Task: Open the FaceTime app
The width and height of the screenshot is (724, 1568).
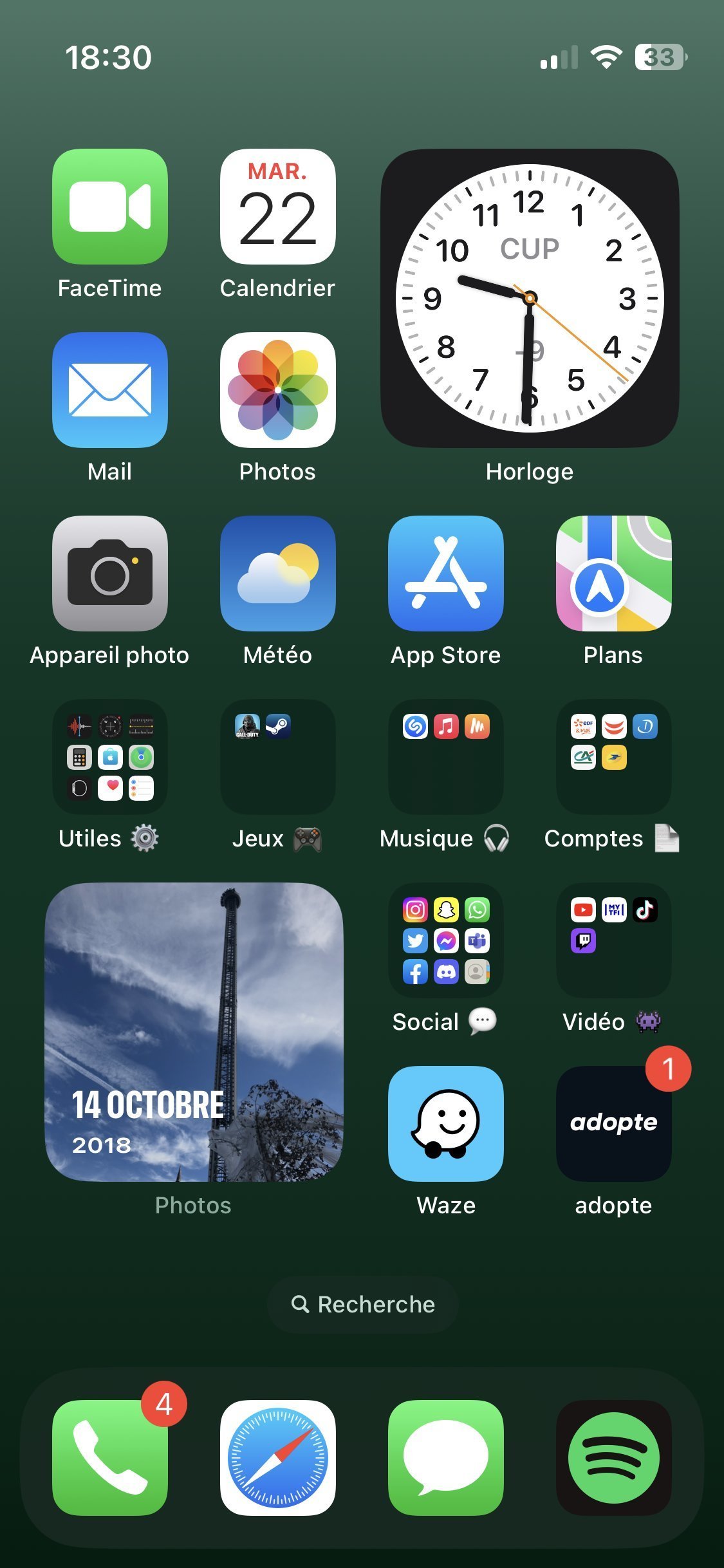Action: [110, 207]
